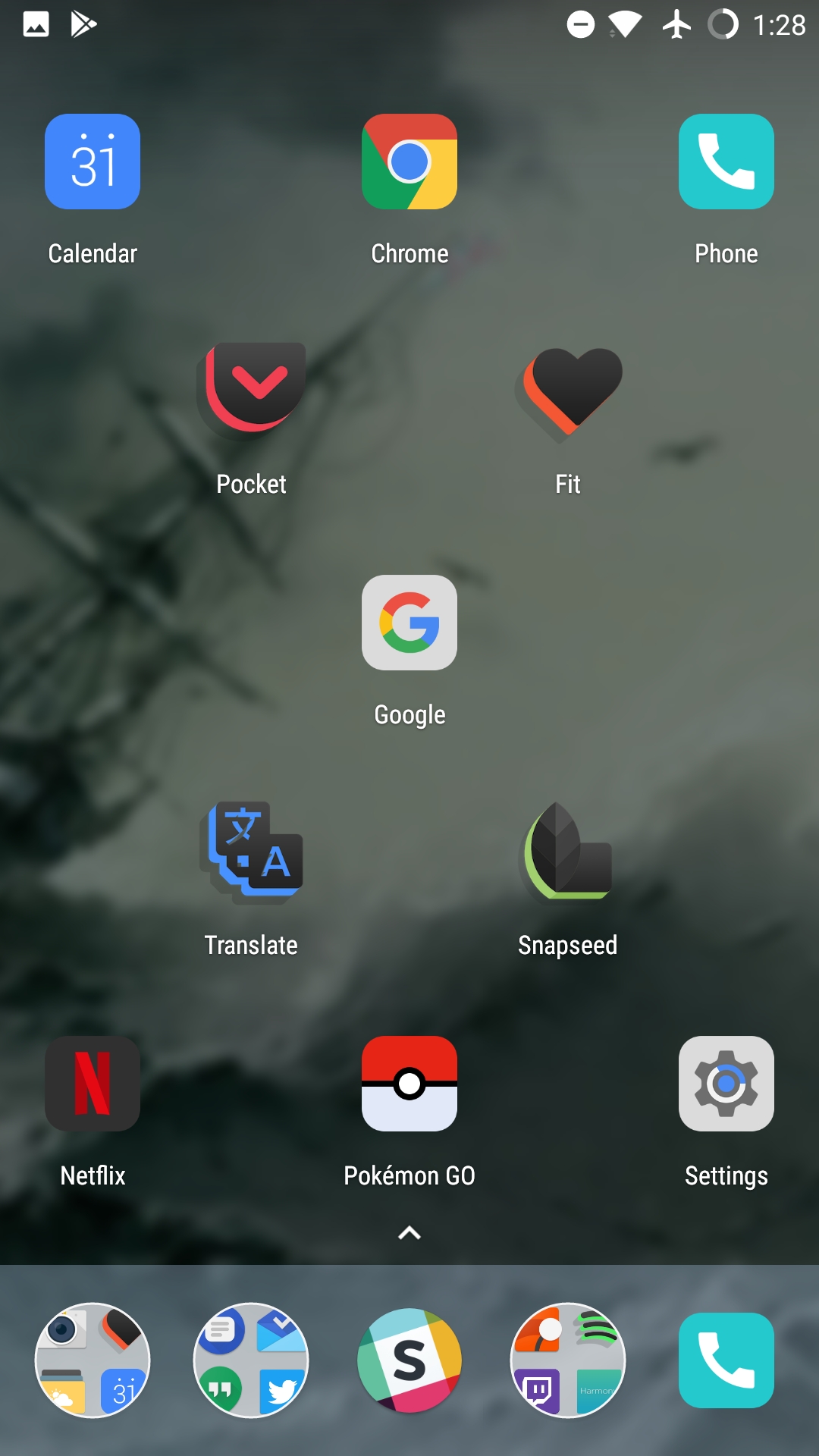Image resolution: width=819 pixels, height=1456 pixels.
Task: Open Android Settings
Action: tap(726, 1084)
